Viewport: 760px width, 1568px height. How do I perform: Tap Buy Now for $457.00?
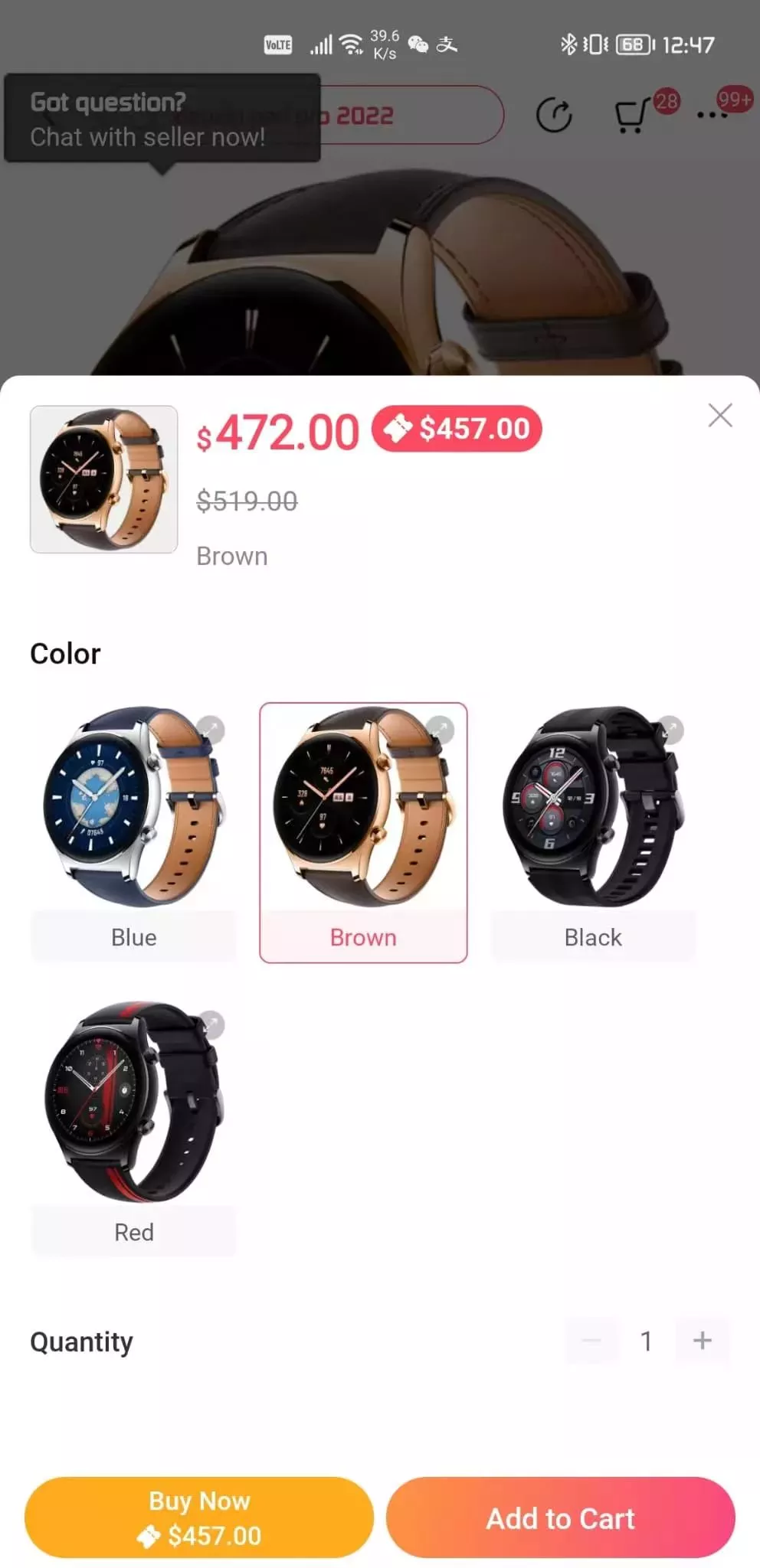(x=199, y=1517)
